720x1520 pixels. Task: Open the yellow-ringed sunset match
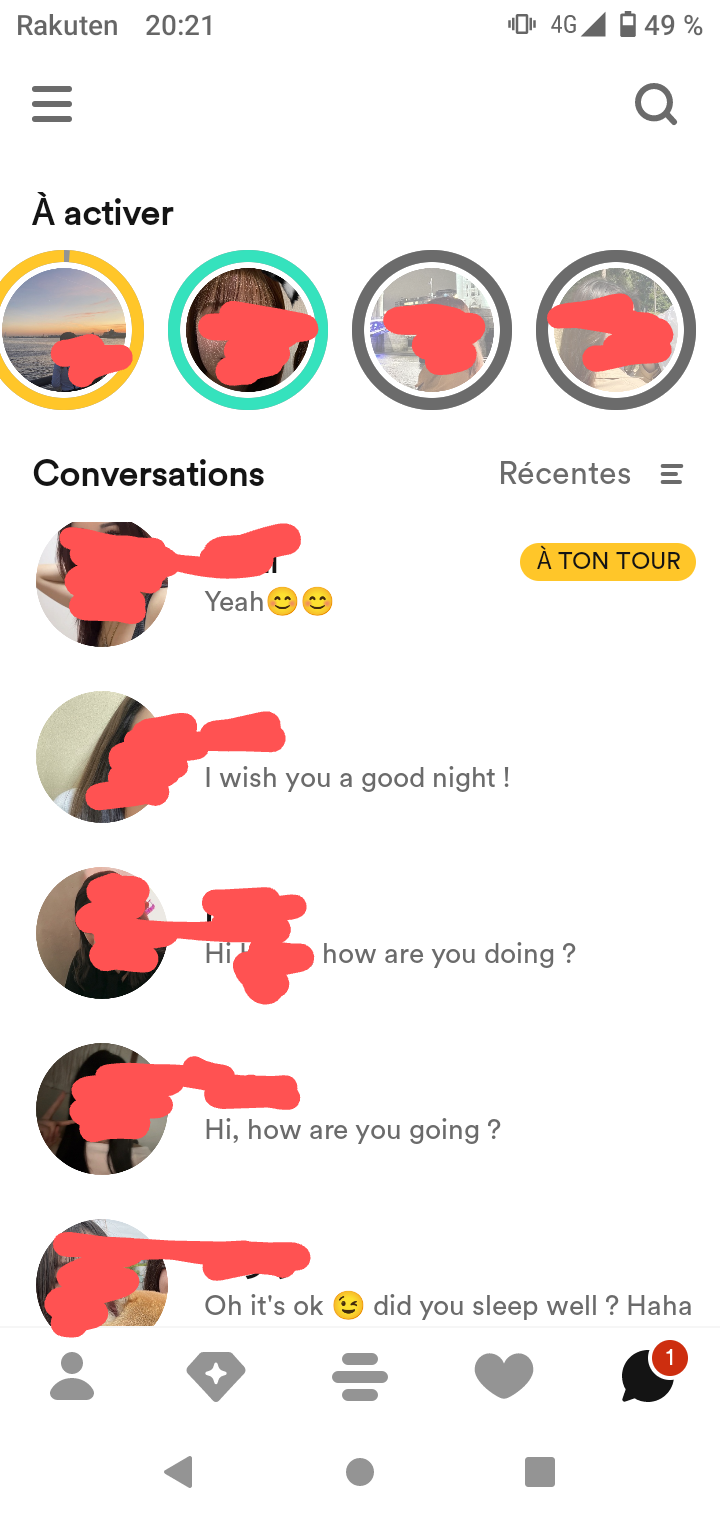click(x=64, y=330)
